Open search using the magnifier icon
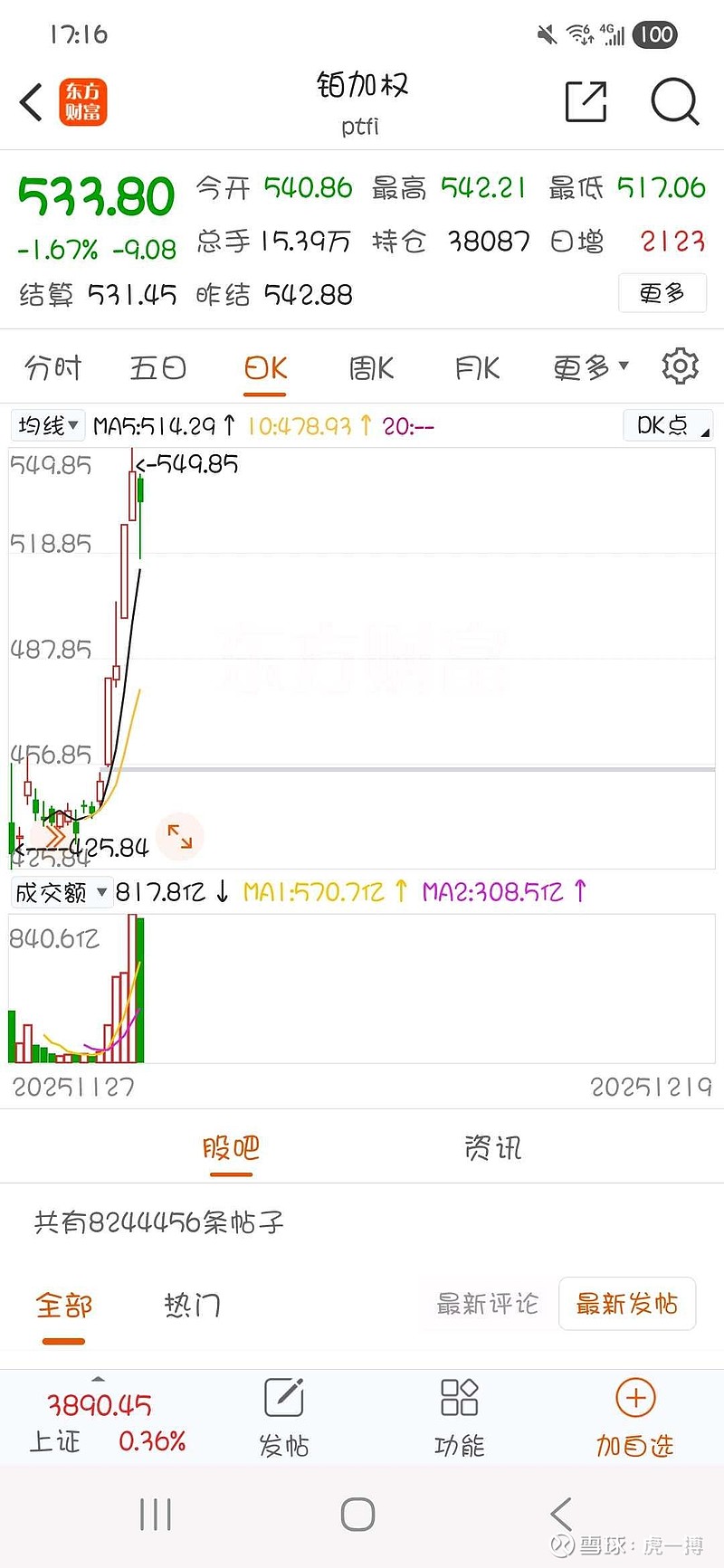The width and height of the screenshot is (724, 1568). pyautogui.click(x=673, y=102)
